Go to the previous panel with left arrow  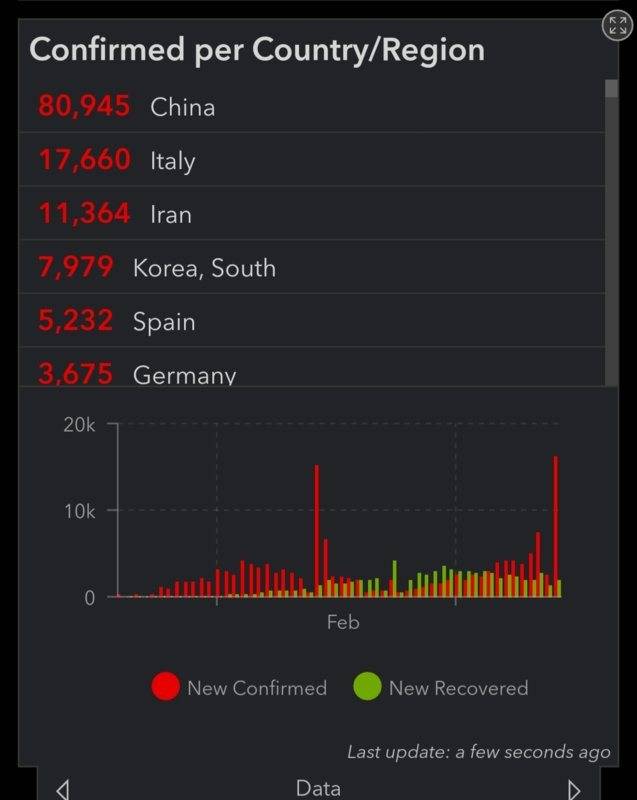coord(63,789)
